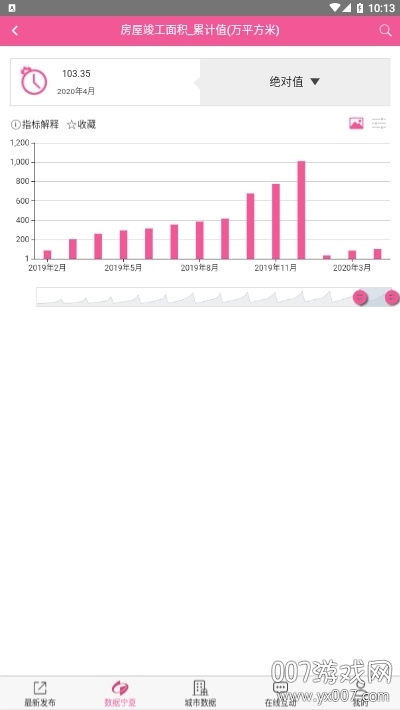400x710 pixels.
Task: Switch to the chart image view
Action: pos(356,124)
